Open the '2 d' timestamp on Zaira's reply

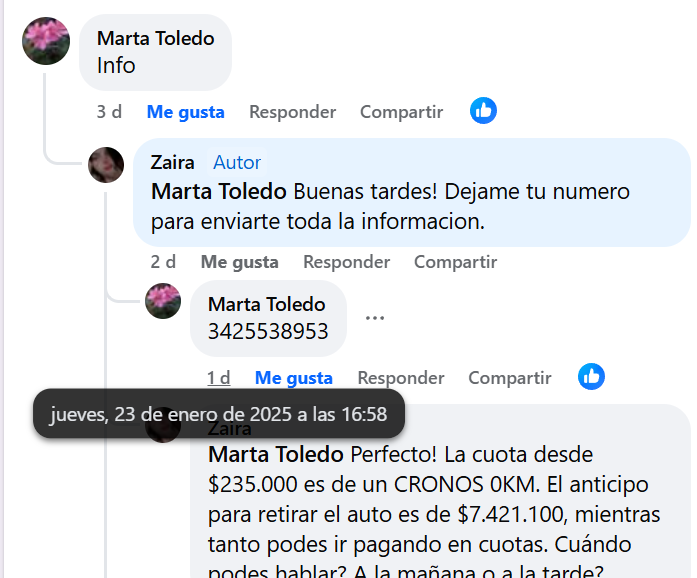click(163, 262)
